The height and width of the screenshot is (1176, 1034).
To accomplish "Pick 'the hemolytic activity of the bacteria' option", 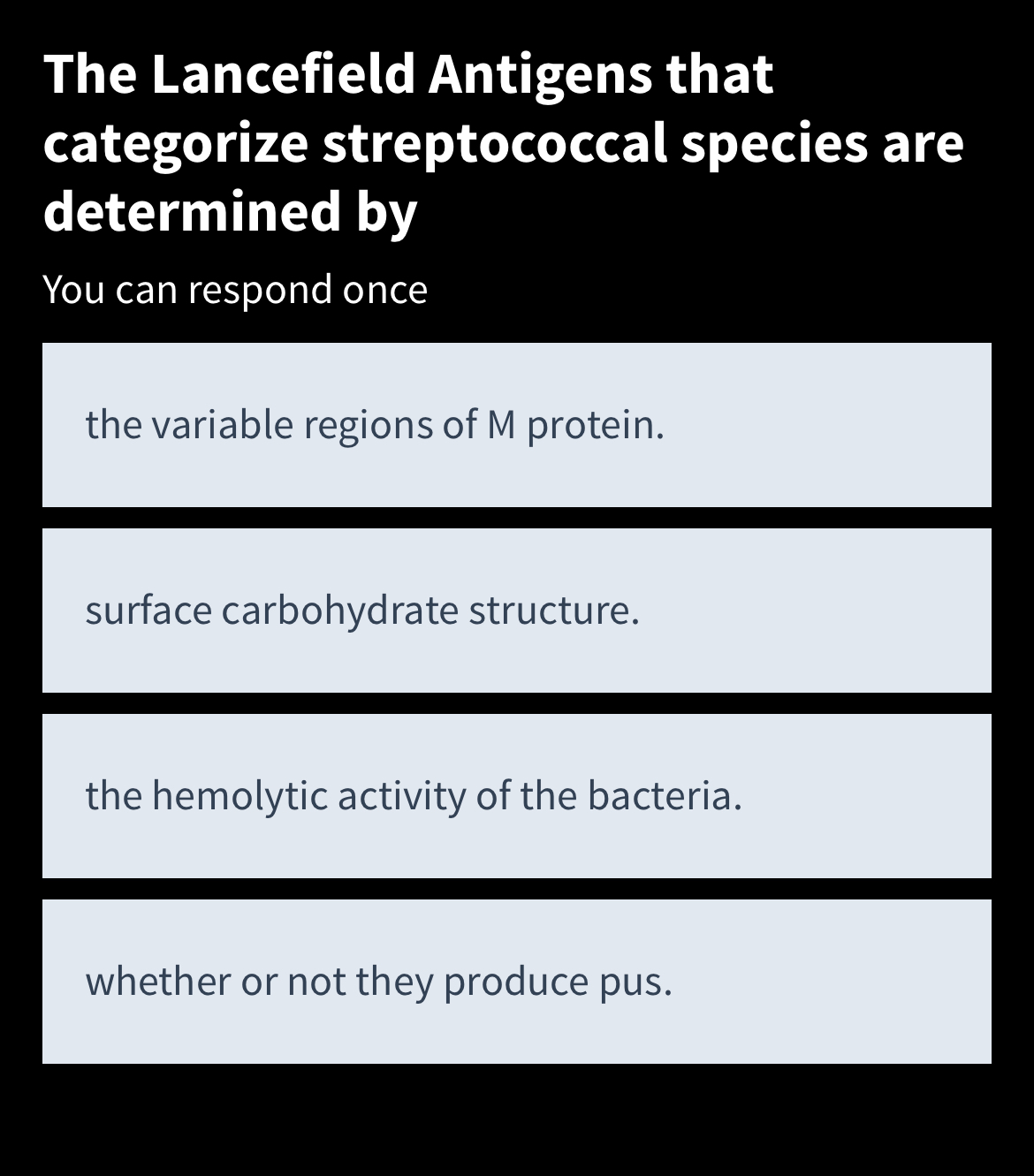I will click(x=516, y=796).
